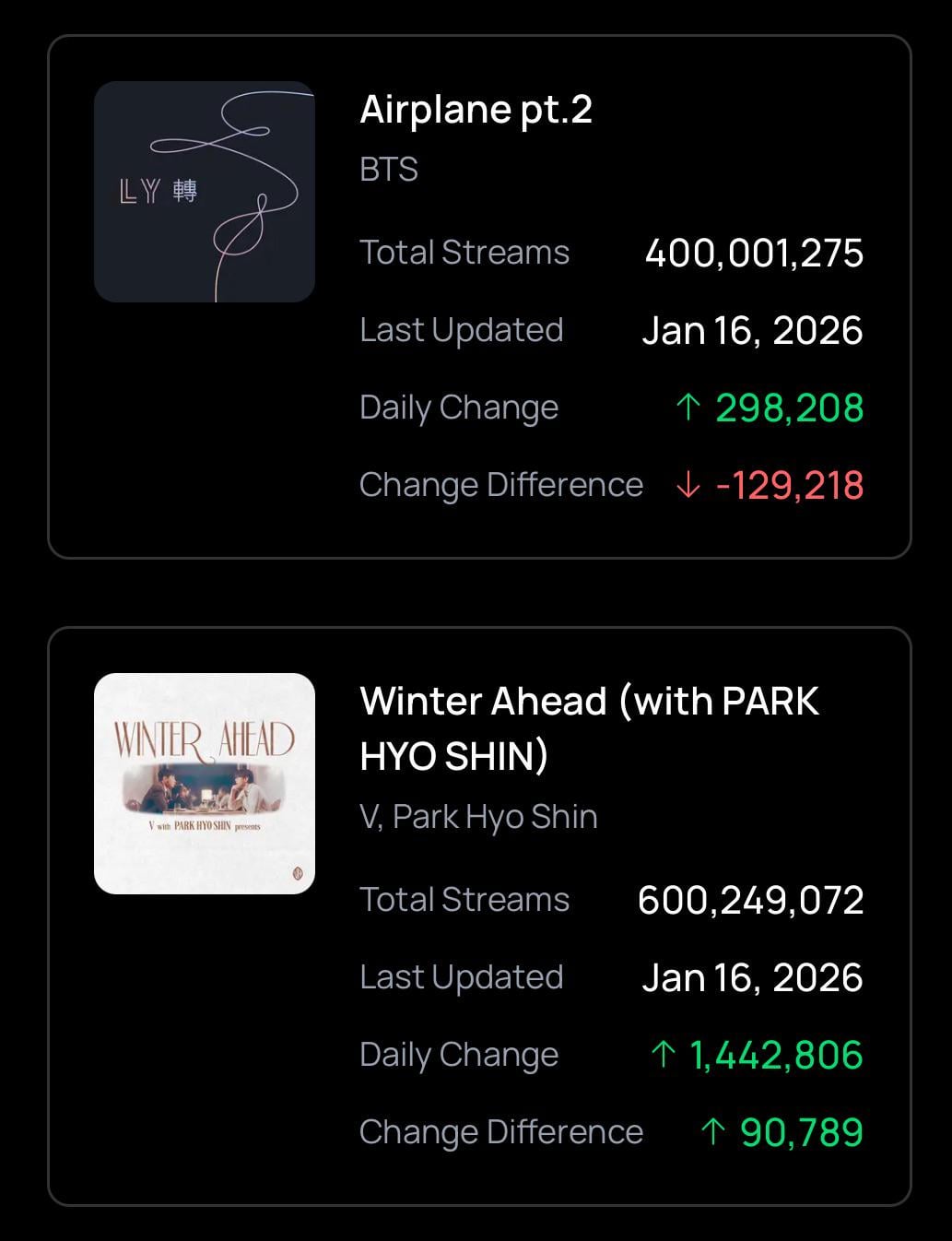This screenshot has height=1241, width=952.
Task: Click the BTS artist name
Action: coord(388,169)
